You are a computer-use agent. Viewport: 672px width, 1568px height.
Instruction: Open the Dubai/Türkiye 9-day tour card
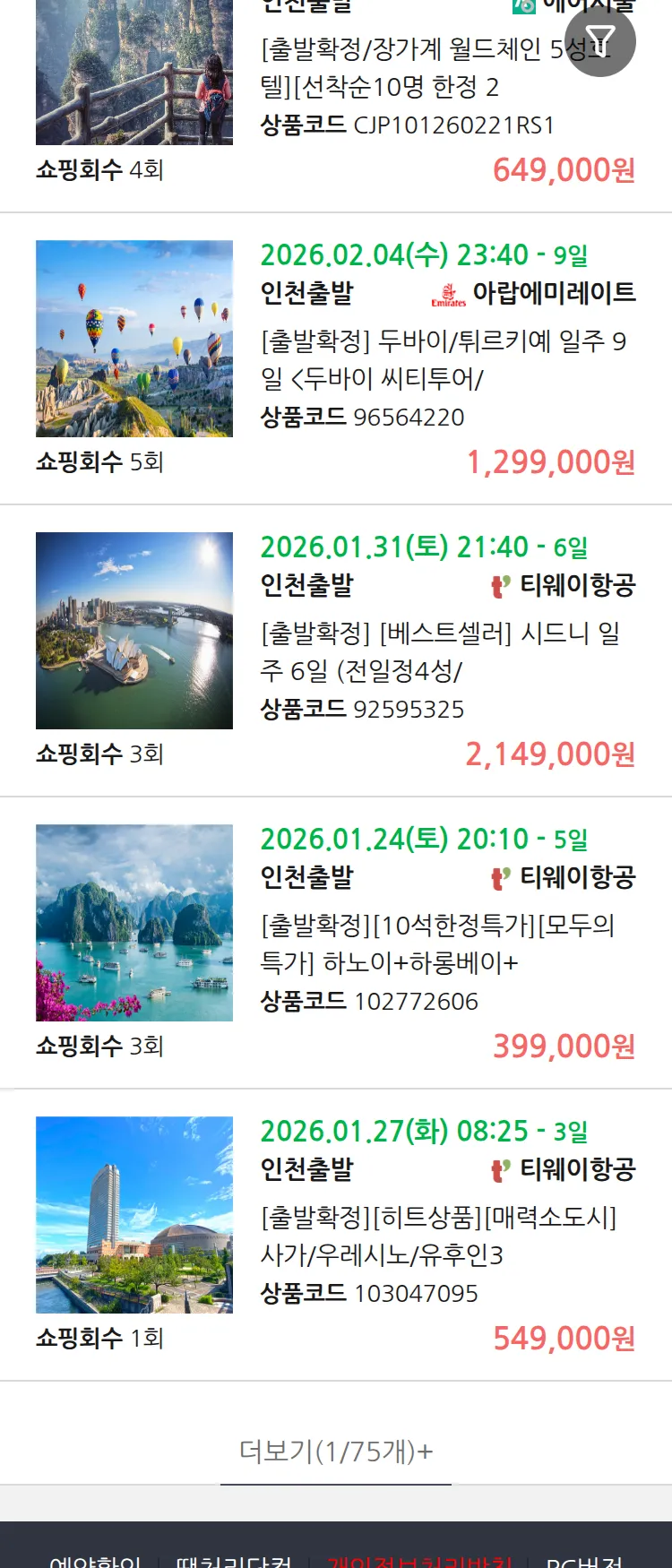(x=444, y=359)
